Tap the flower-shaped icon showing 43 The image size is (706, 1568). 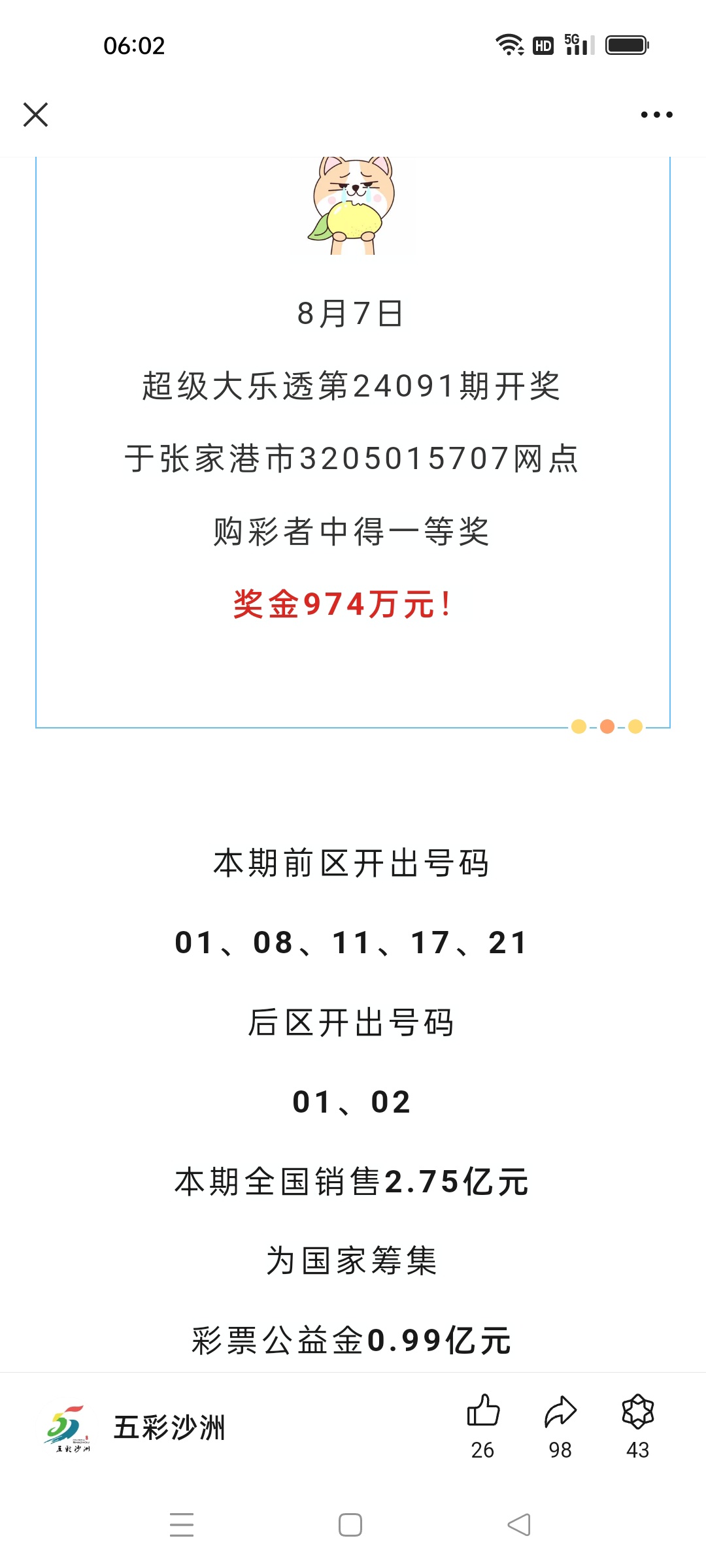pos(638,1411)
